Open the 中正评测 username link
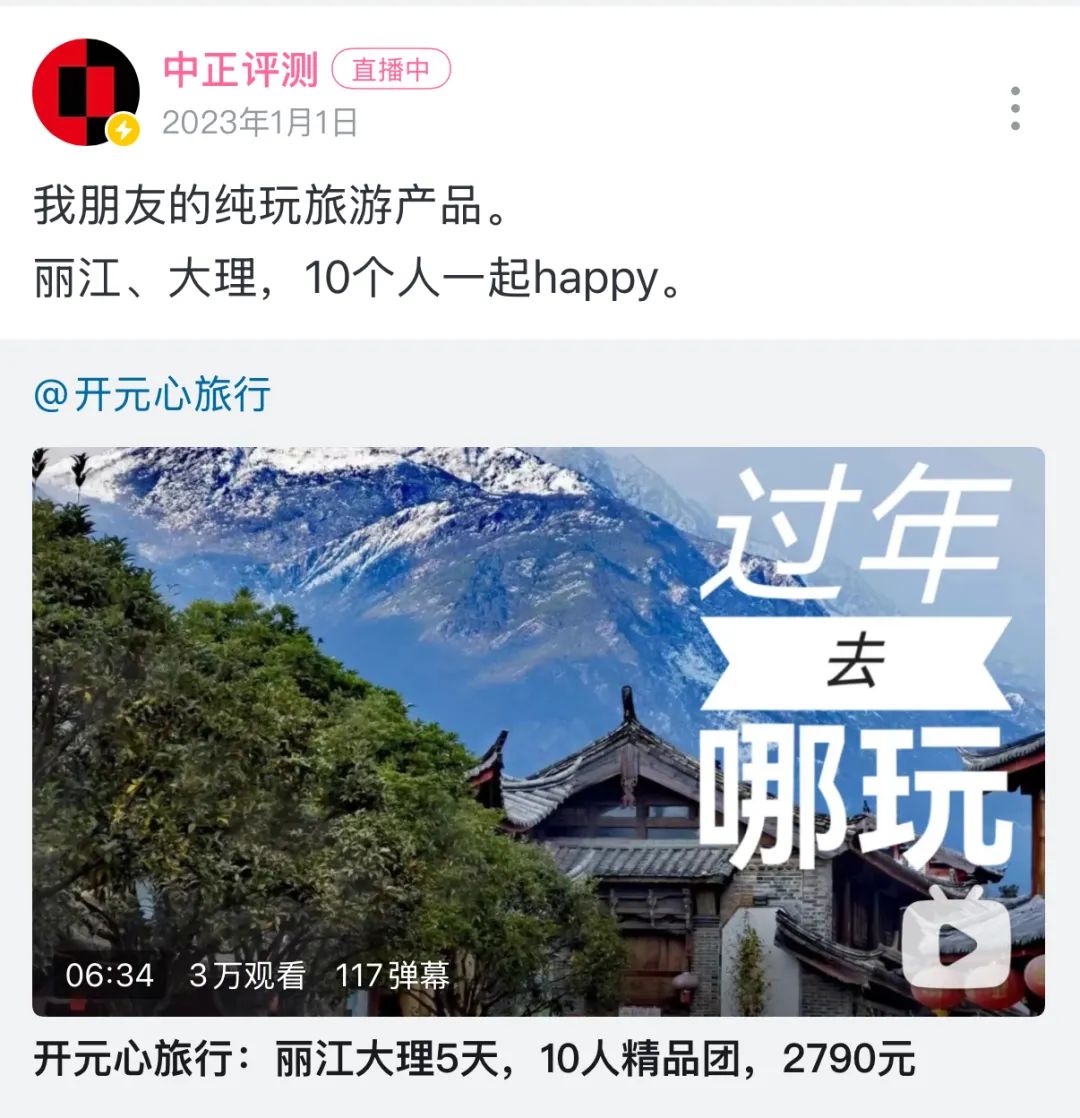This screenshot has width=1080, height=1118. click(240, 70)
